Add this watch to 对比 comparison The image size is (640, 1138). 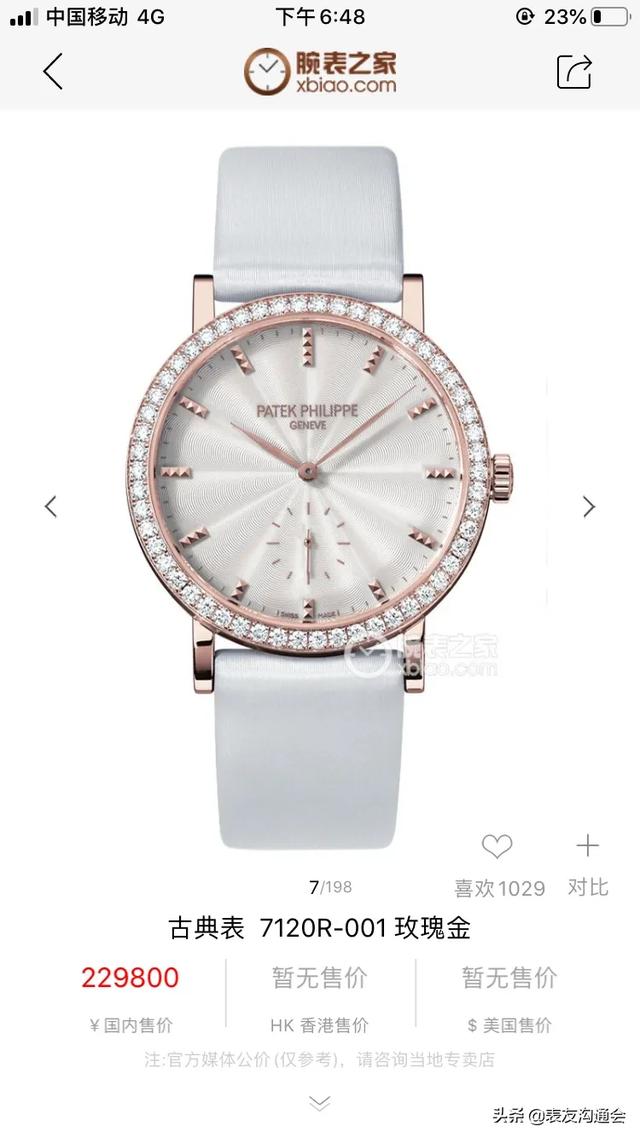coord(587,847)
